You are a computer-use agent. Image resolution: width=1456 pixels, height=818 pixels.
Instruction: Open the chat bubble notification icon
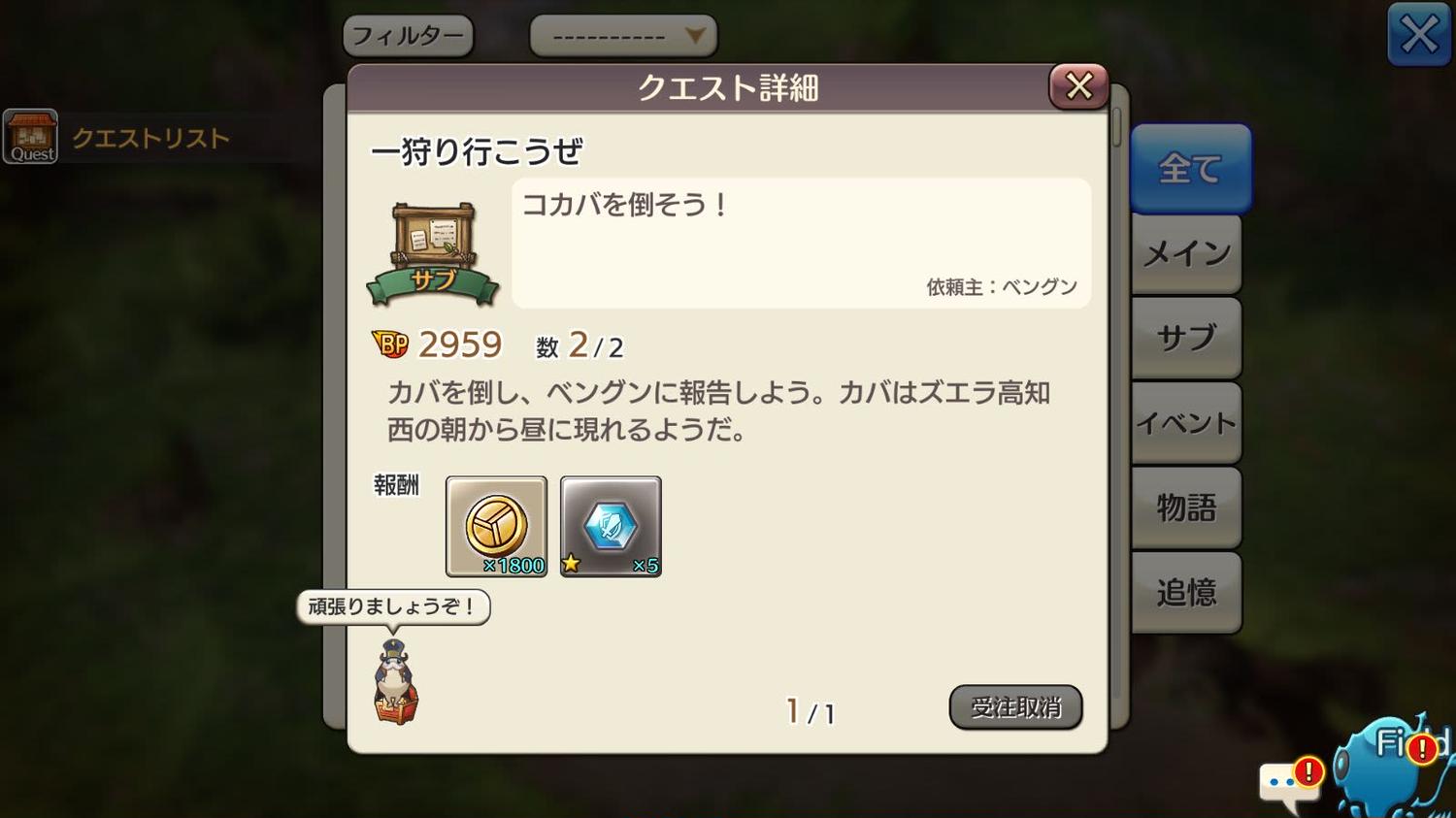point(1289,782)
